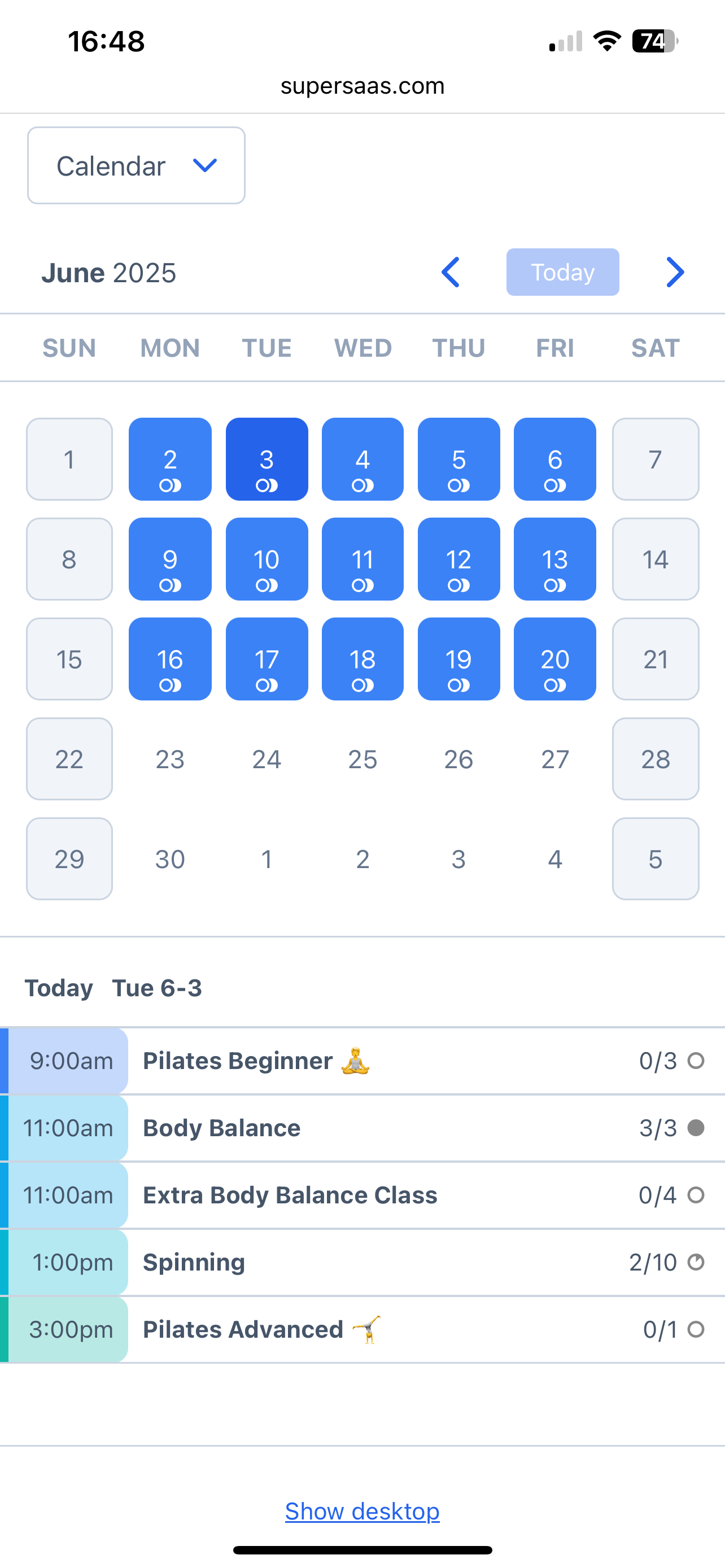
Task: Click the June 2025 month label
Action: click(x=108, y=272)
